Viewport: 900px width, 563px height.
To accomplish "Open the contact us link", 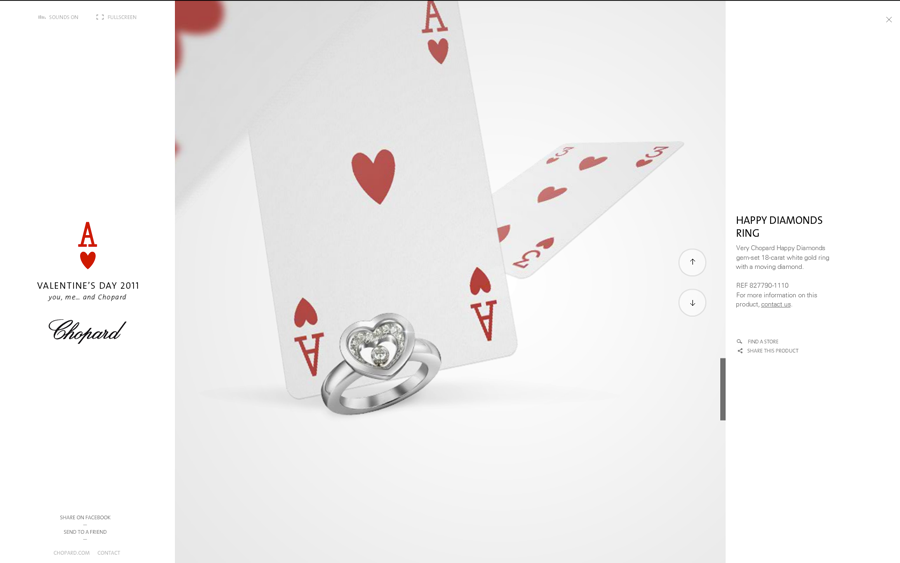I will [775, 305].
